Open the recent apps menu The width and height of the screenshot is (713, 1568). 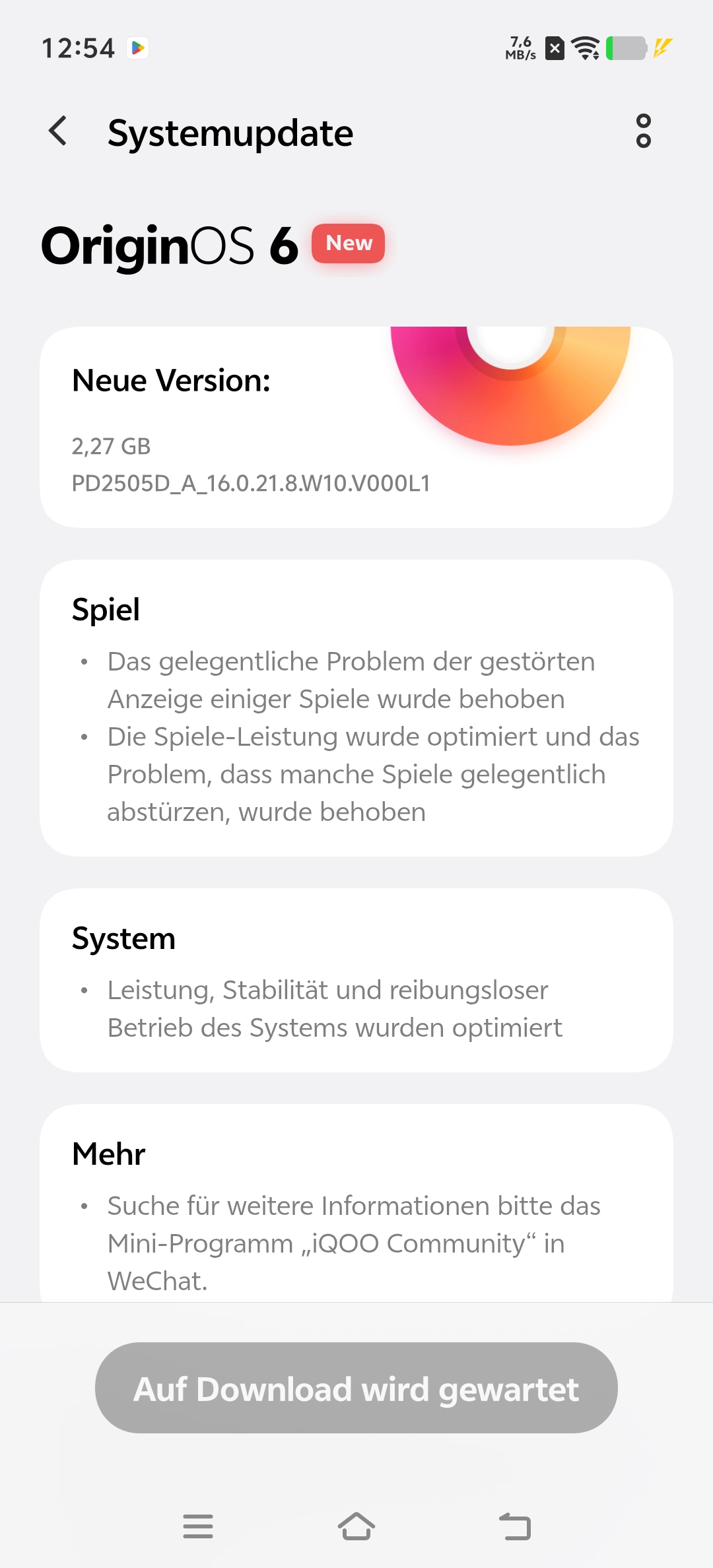(x=198, y=1526)
